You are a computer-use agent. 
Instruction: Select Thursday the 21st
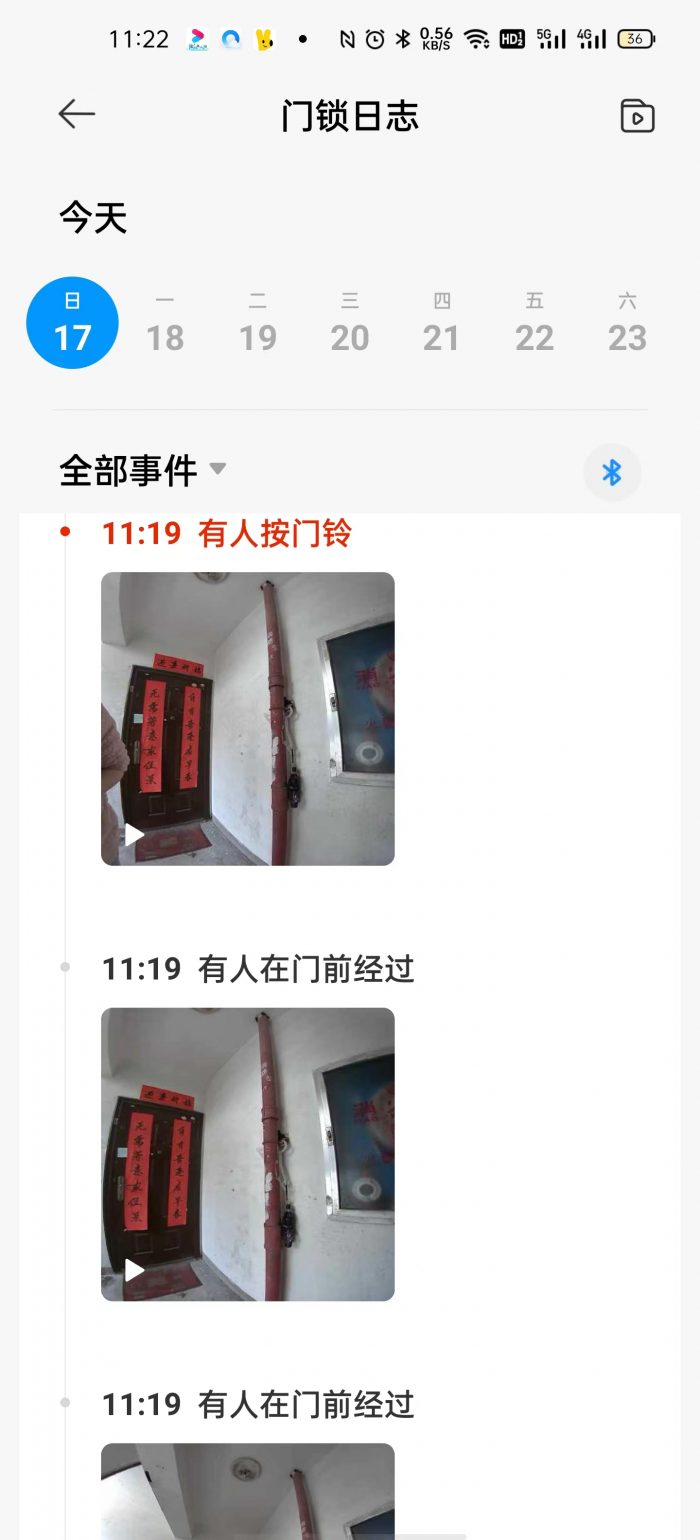coord(442,323)
